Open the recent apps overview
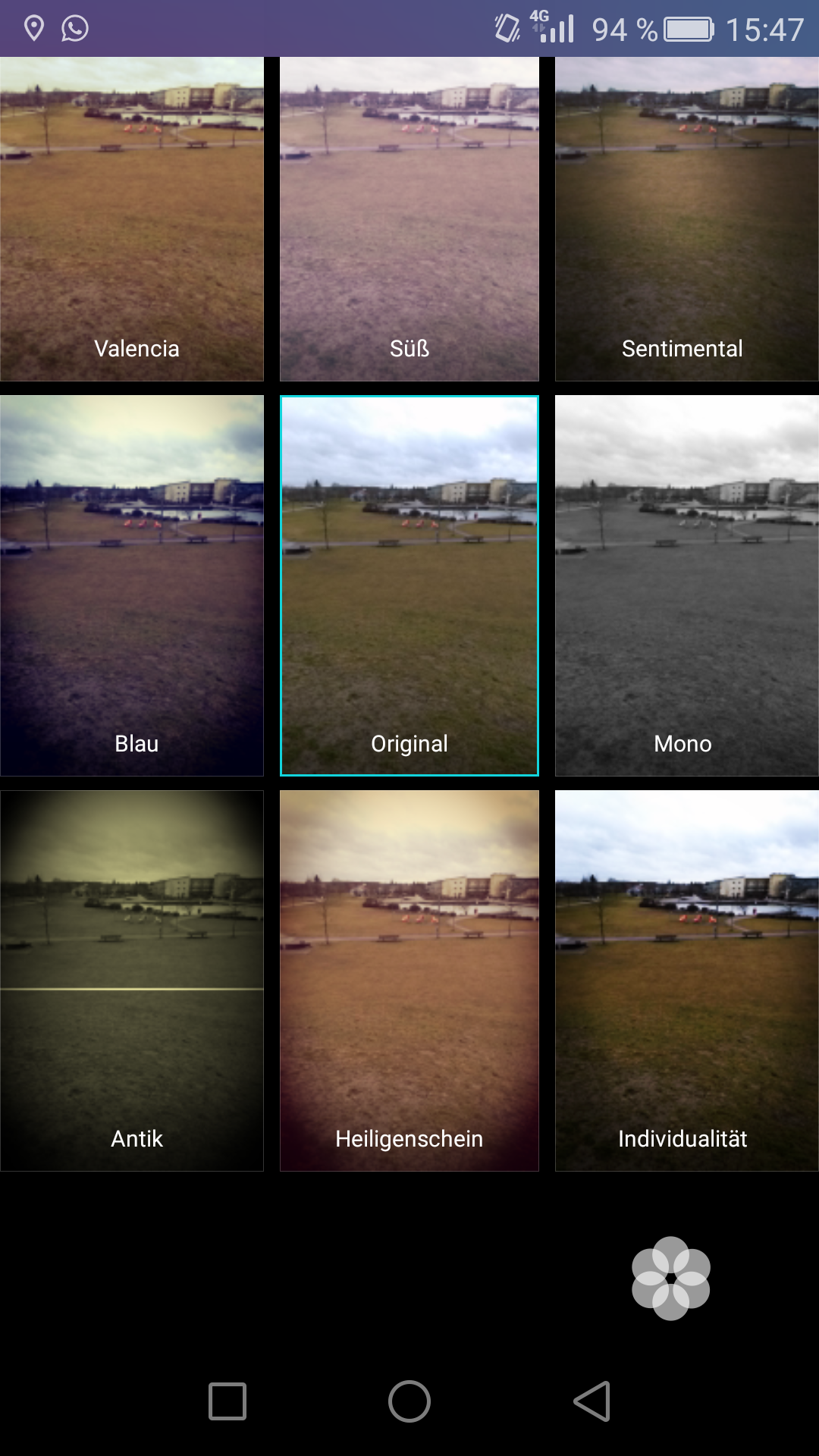819x1456 pixels. [x=227, y=1401]
